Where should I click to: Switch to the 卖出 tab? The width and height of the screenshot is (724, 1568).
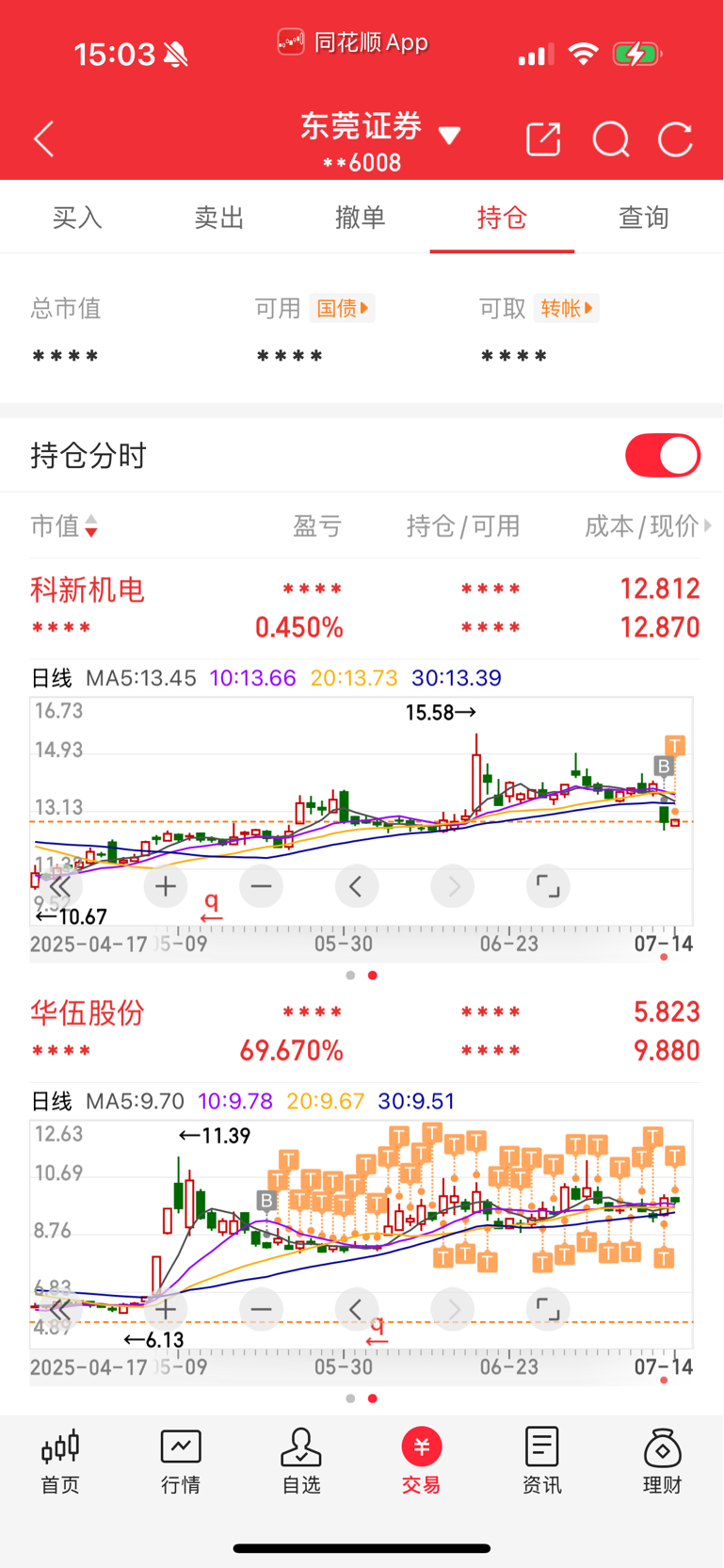(x=218, y=218)
